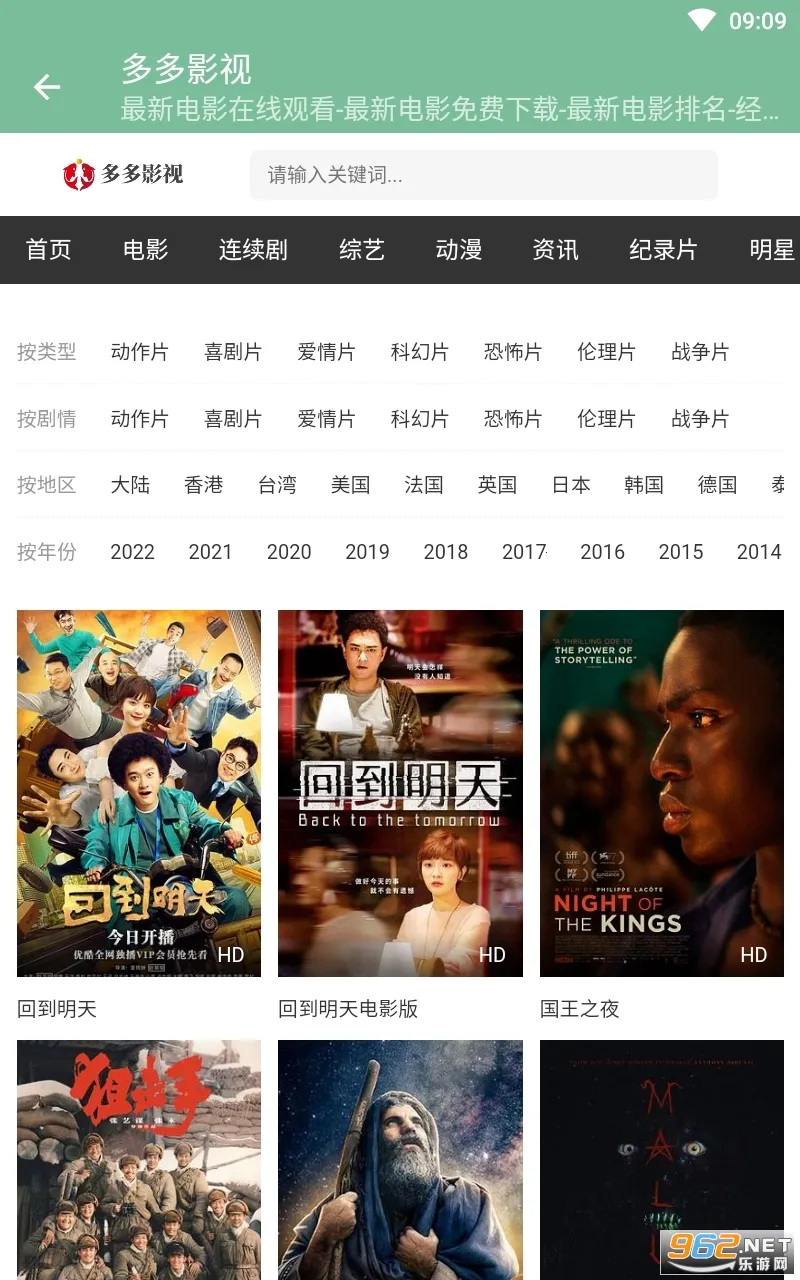Select 战争片 in the 按类型 row

click(700, 352)
